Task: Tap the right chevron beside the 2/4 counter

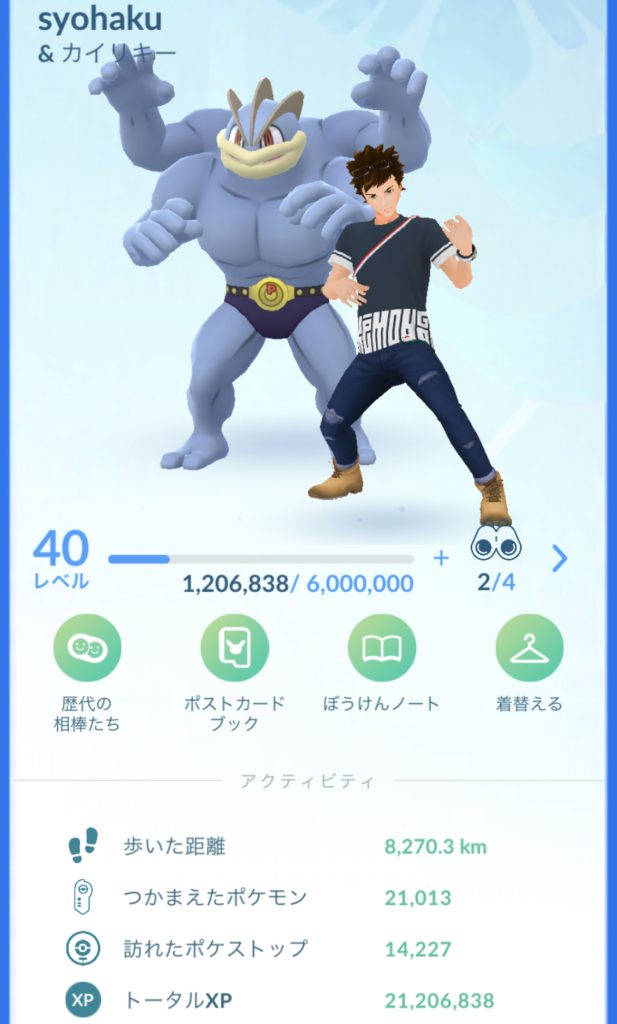Action: 560,558
